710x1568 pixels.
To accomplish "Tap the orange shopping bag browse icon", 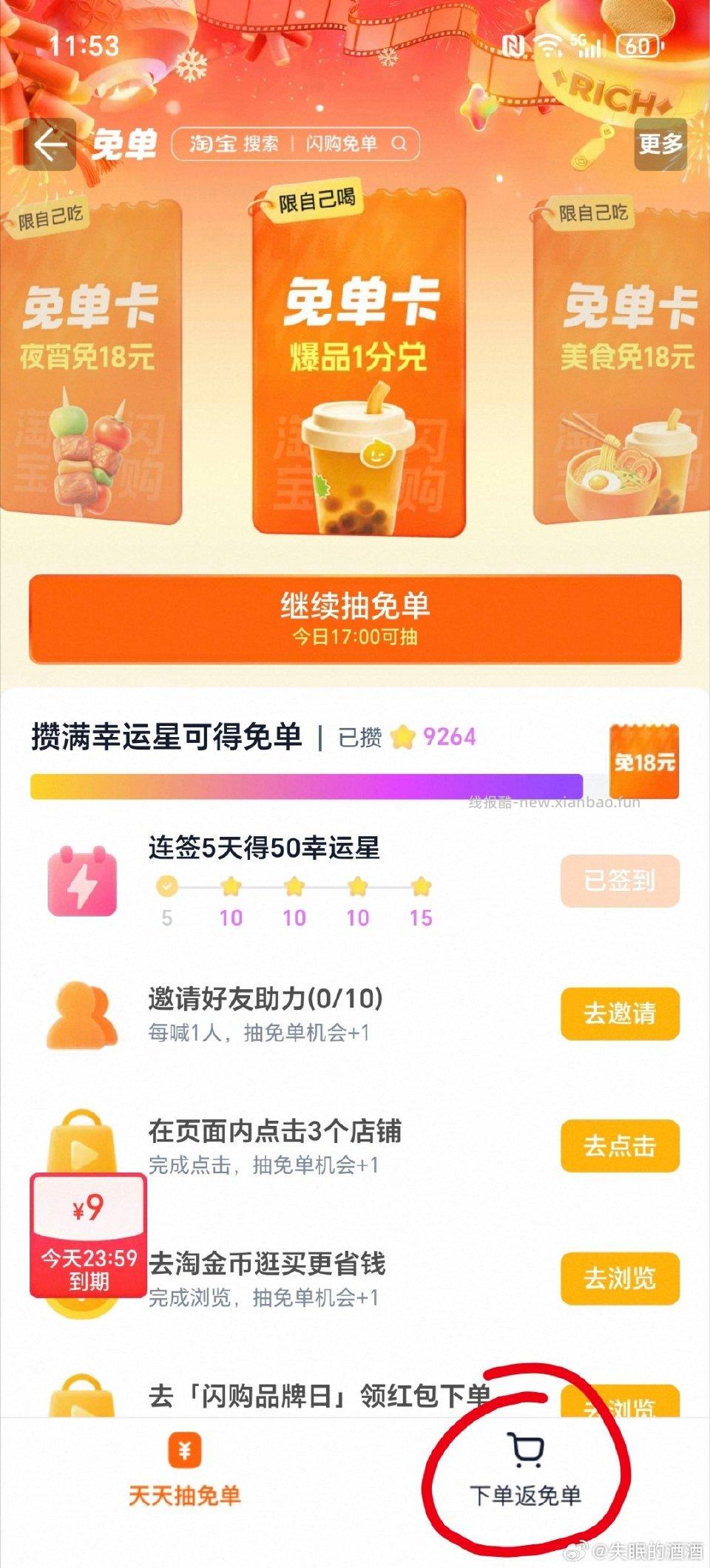I will coord(80,1140).
